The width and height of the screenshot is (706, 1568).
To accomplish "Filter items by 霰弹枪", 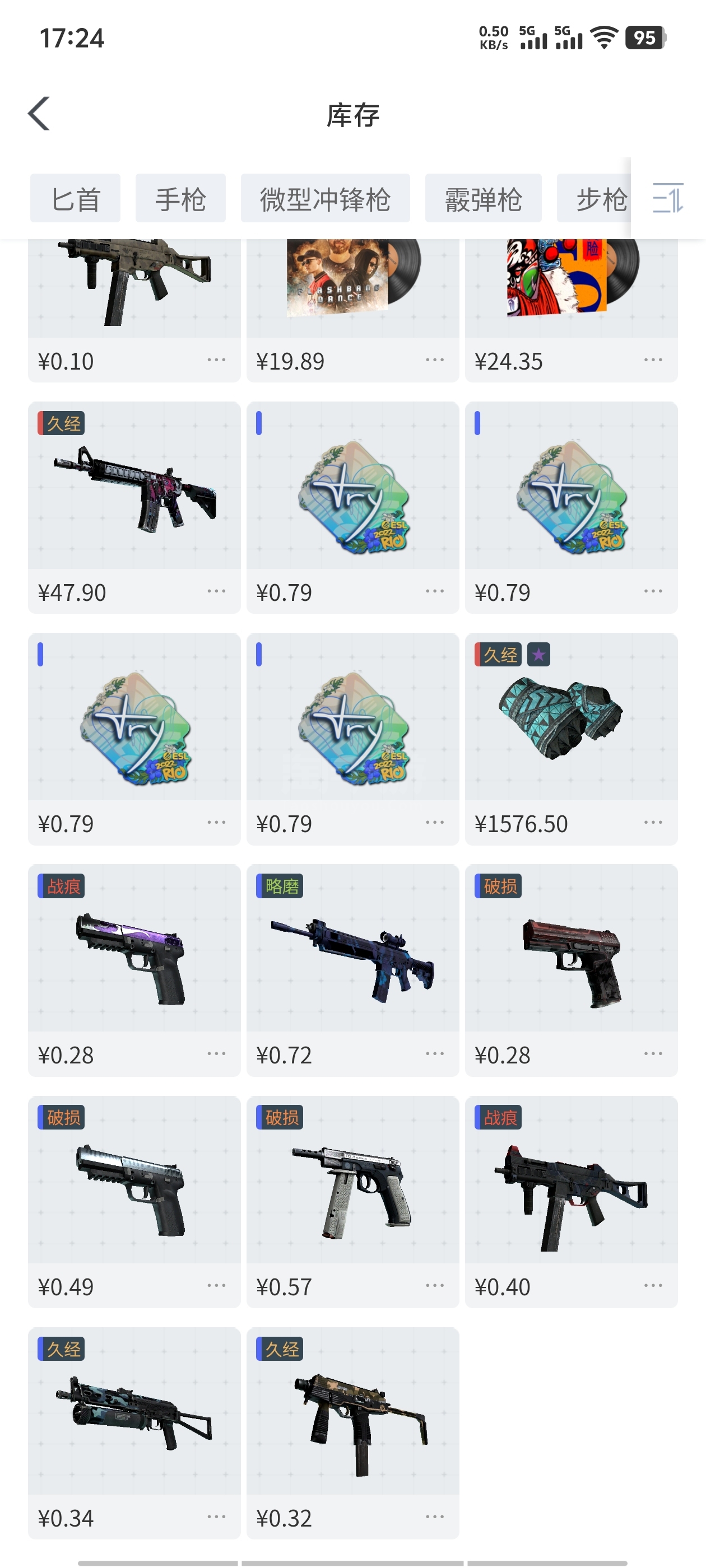I will point(483,198).
